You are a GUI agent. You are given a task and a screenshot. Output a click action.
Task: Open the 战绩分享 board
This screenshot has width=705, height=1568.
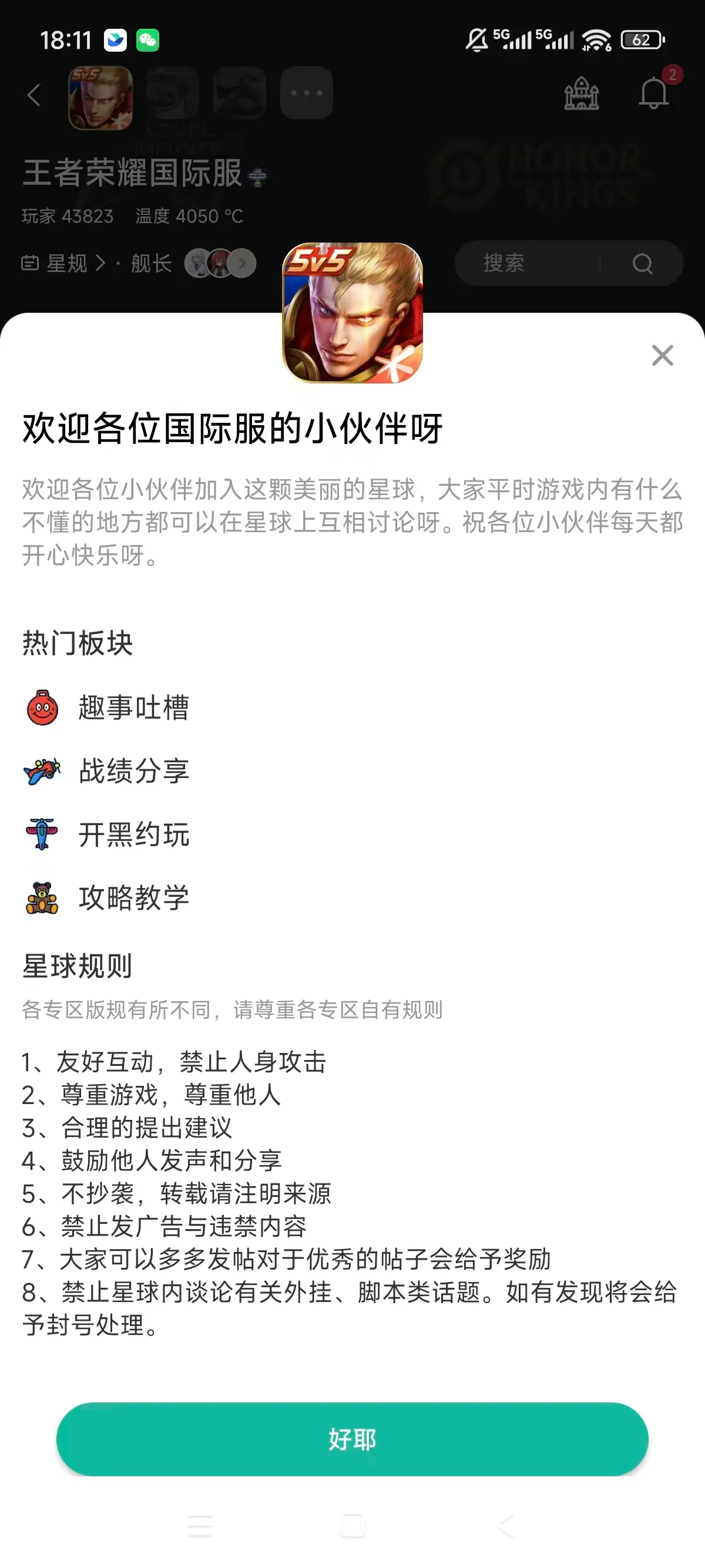coord(133,771)
